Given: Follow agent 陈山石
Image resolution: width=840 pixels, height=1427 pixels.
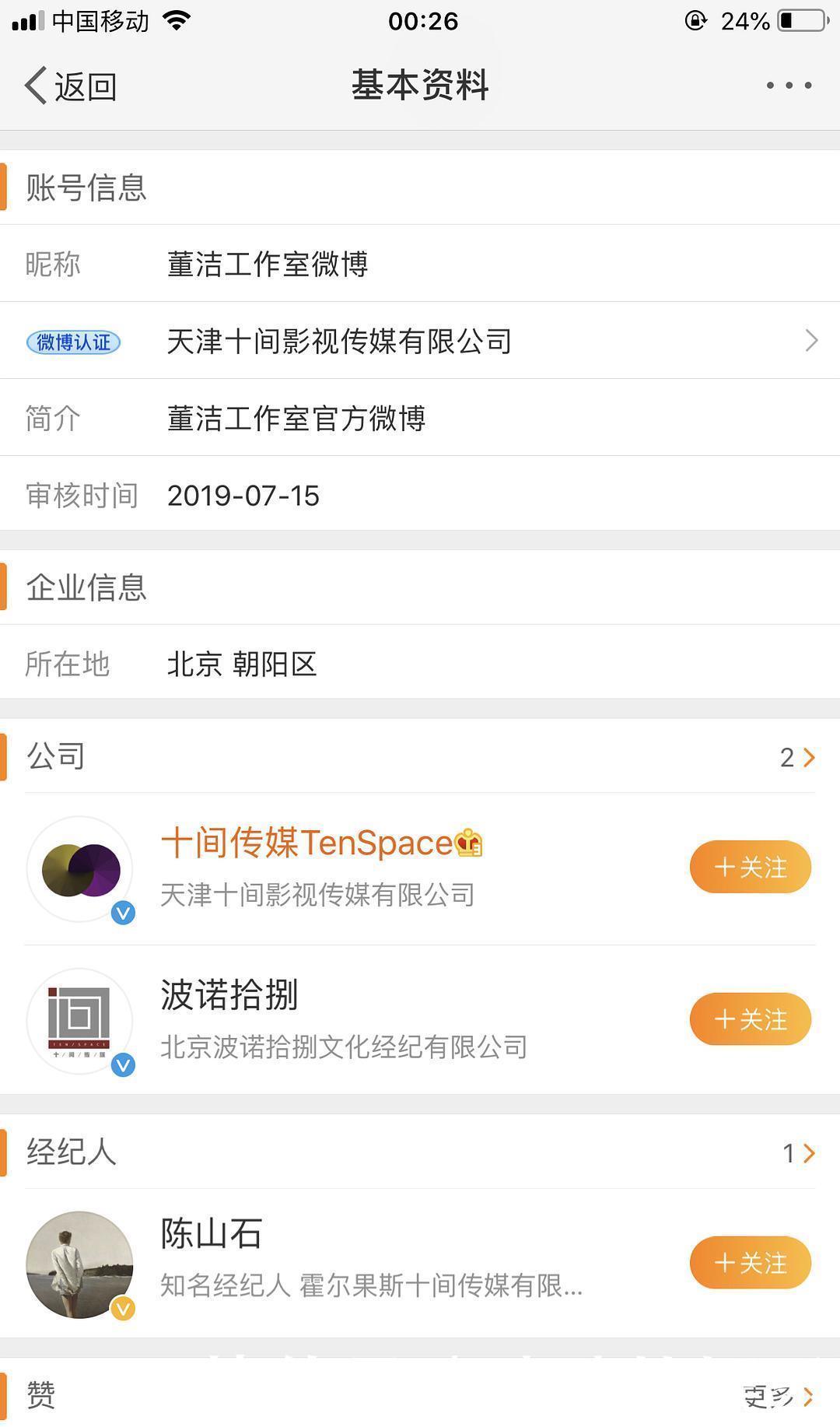Looking at the screenshot, I should tap(749, 1263).
